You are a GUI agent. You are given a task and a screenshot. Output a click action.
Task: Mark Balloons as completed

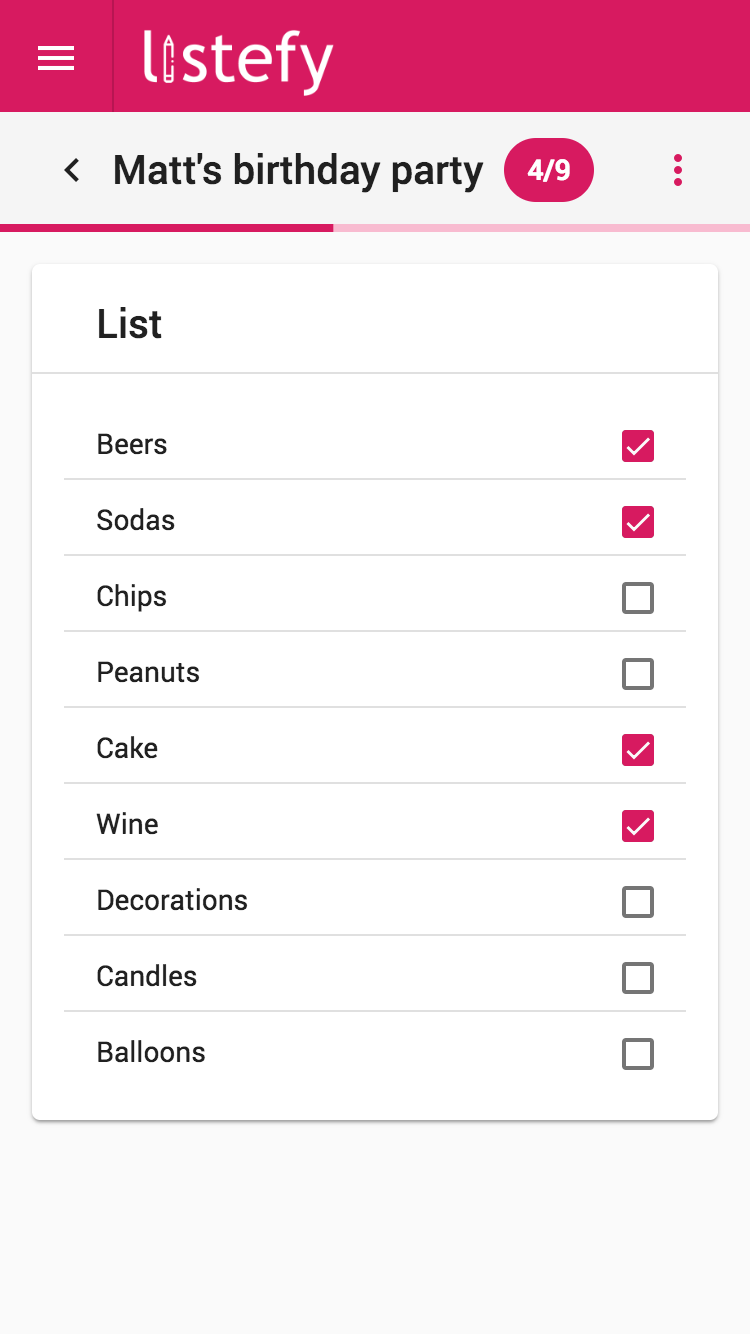[x=638, y=1054]
